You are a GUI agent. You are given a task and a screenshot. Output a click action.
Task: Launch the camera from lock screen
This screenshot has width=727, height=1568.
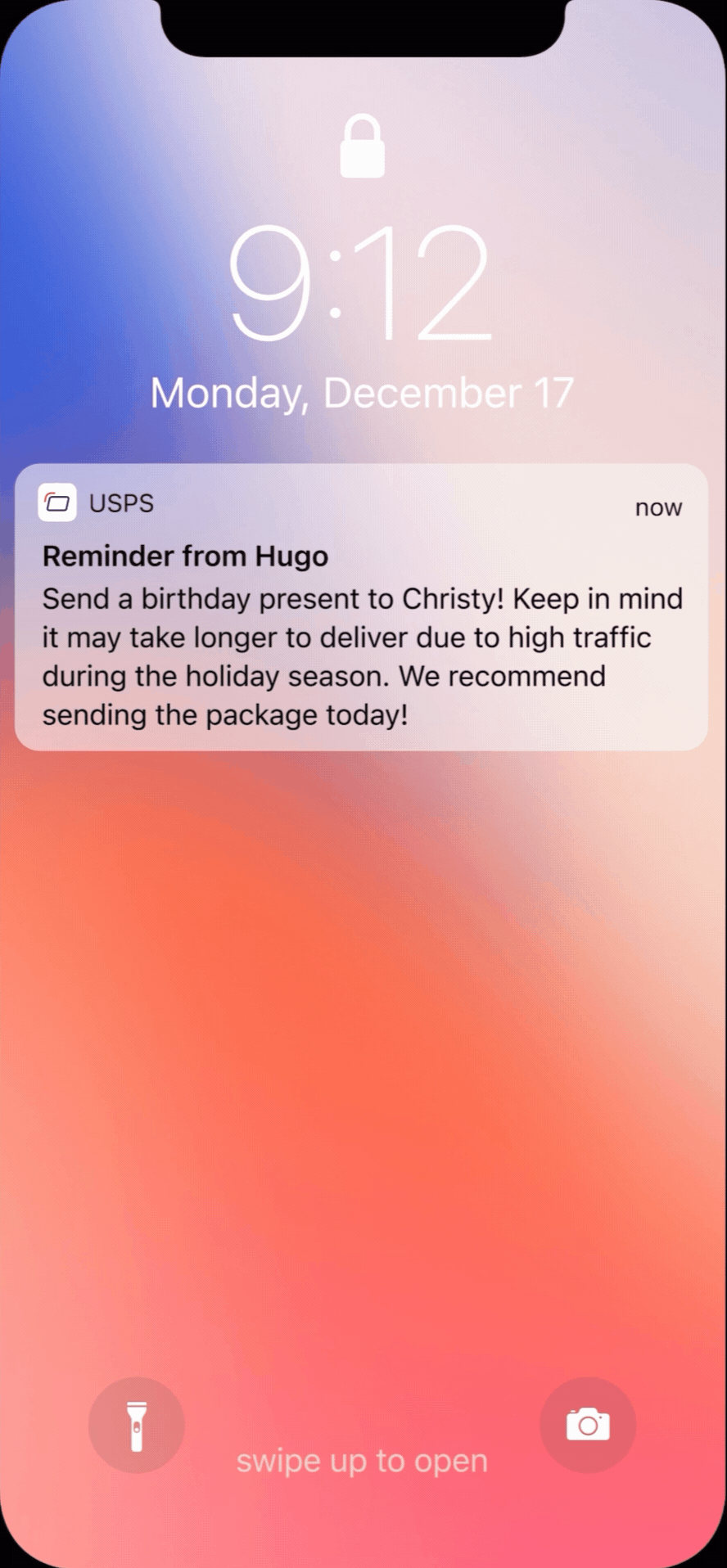pyautogui.click(x=588, y=1425)
